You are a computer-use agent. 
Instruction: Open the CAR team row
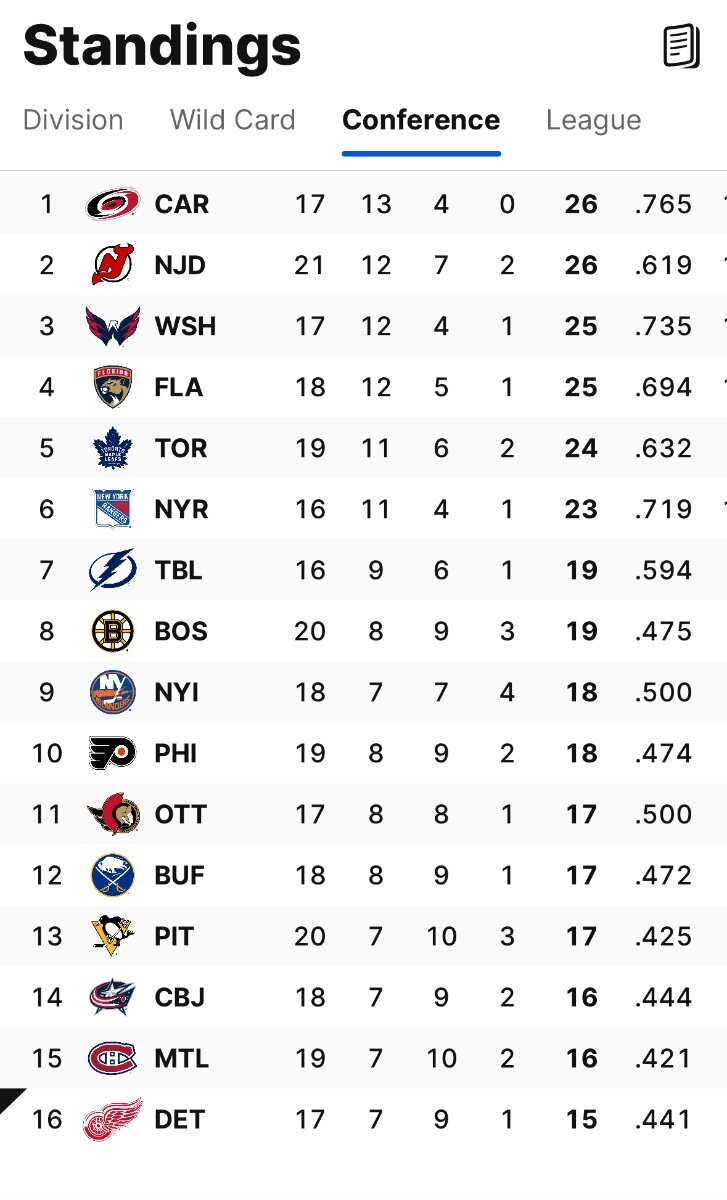pyautogui.click(x=363, y=204)
